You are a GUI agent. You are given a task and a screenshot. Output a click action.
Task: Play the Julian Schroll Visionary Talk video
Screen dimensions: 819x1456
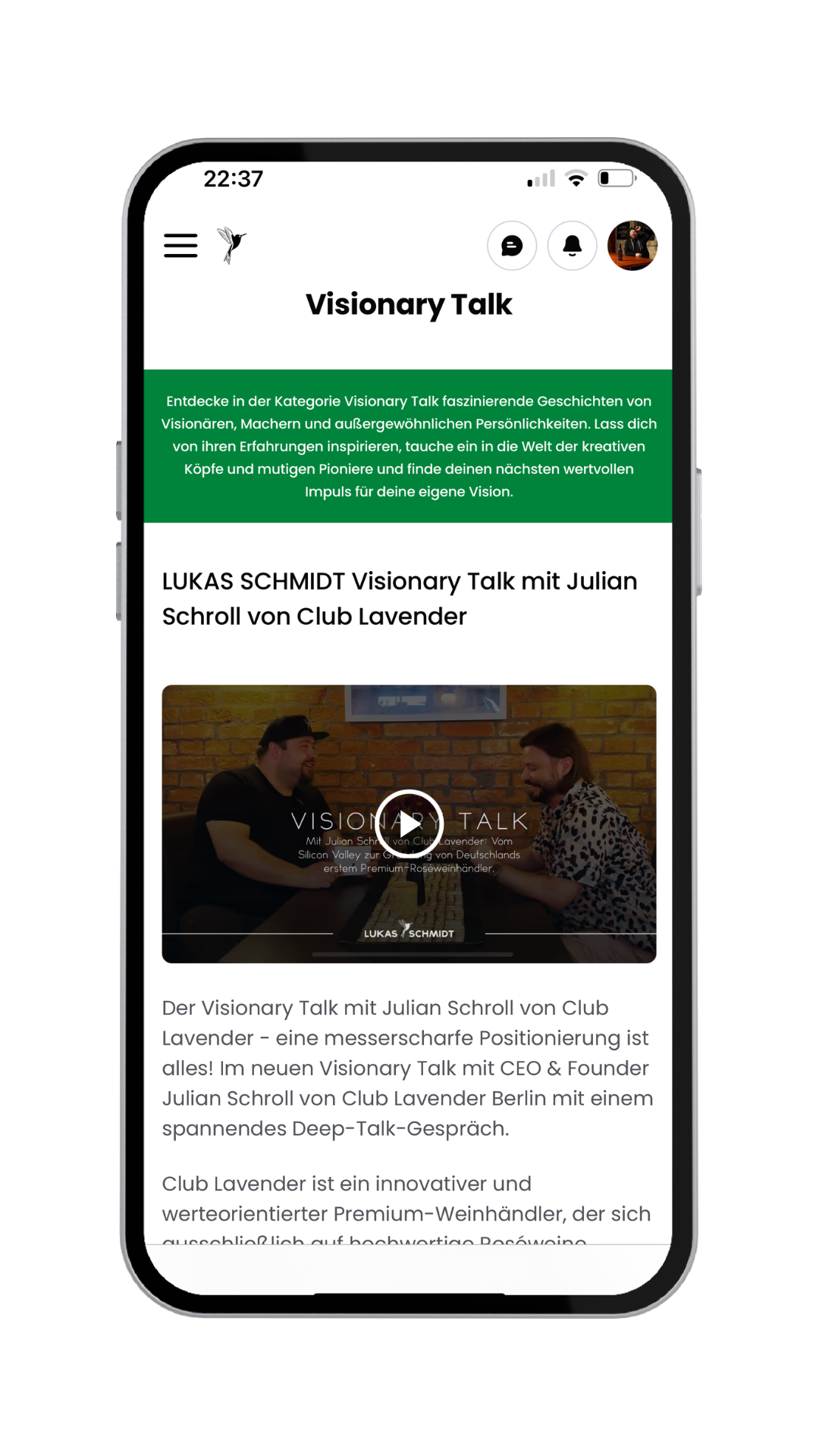click(409, 824)
